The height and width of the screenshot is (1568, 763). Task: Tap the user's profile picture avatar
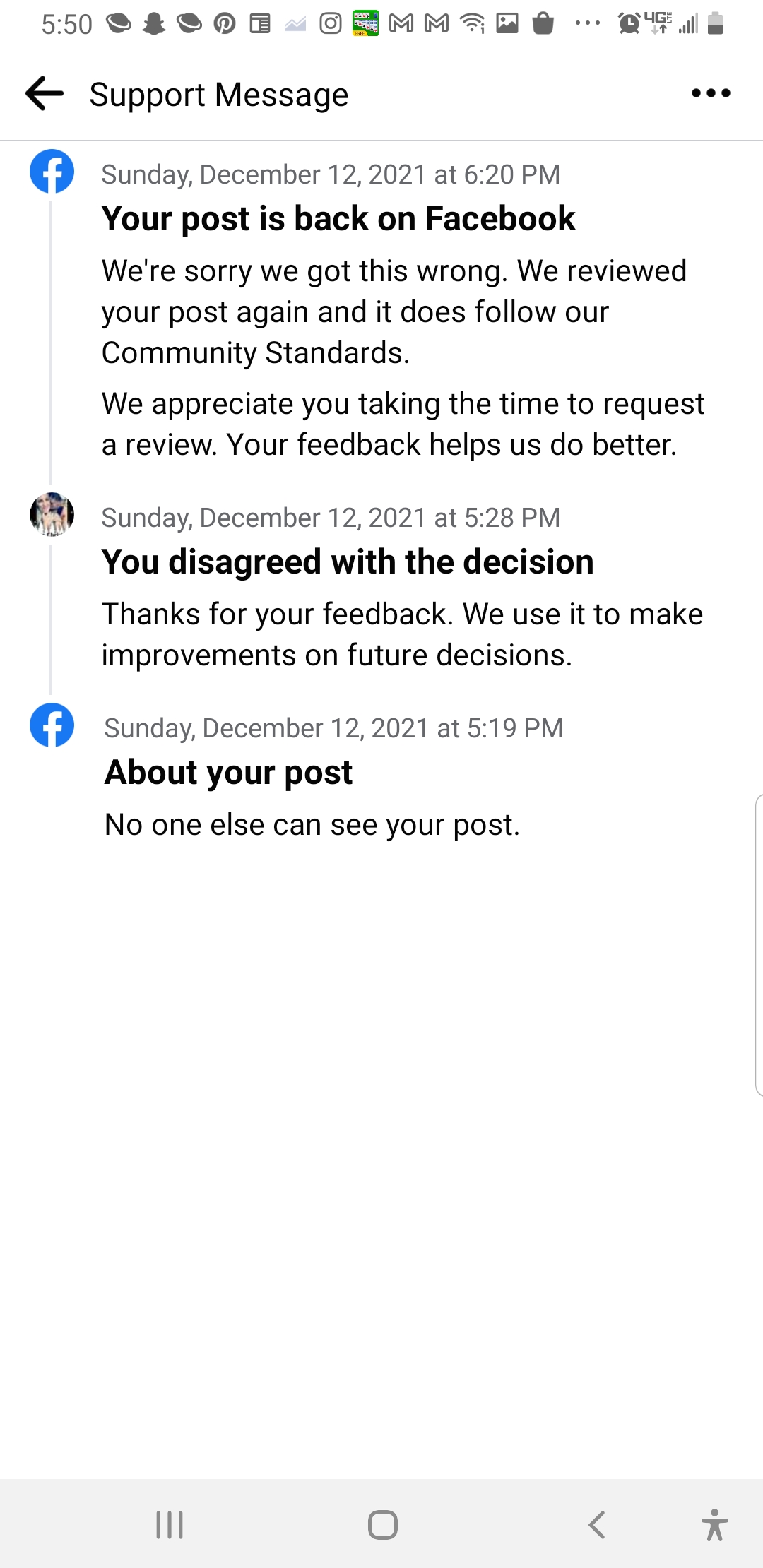52,515
